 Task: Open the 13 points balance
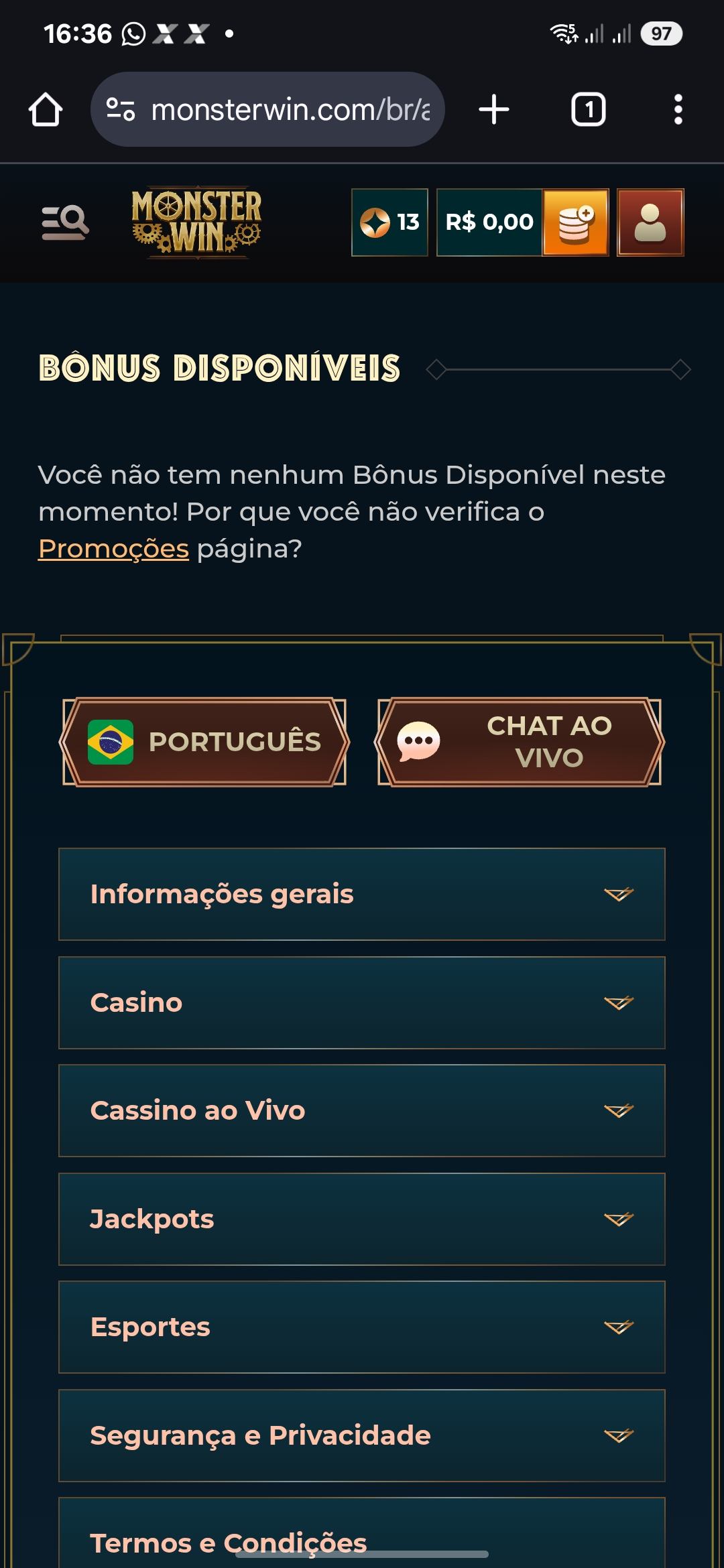pos(389,222)
